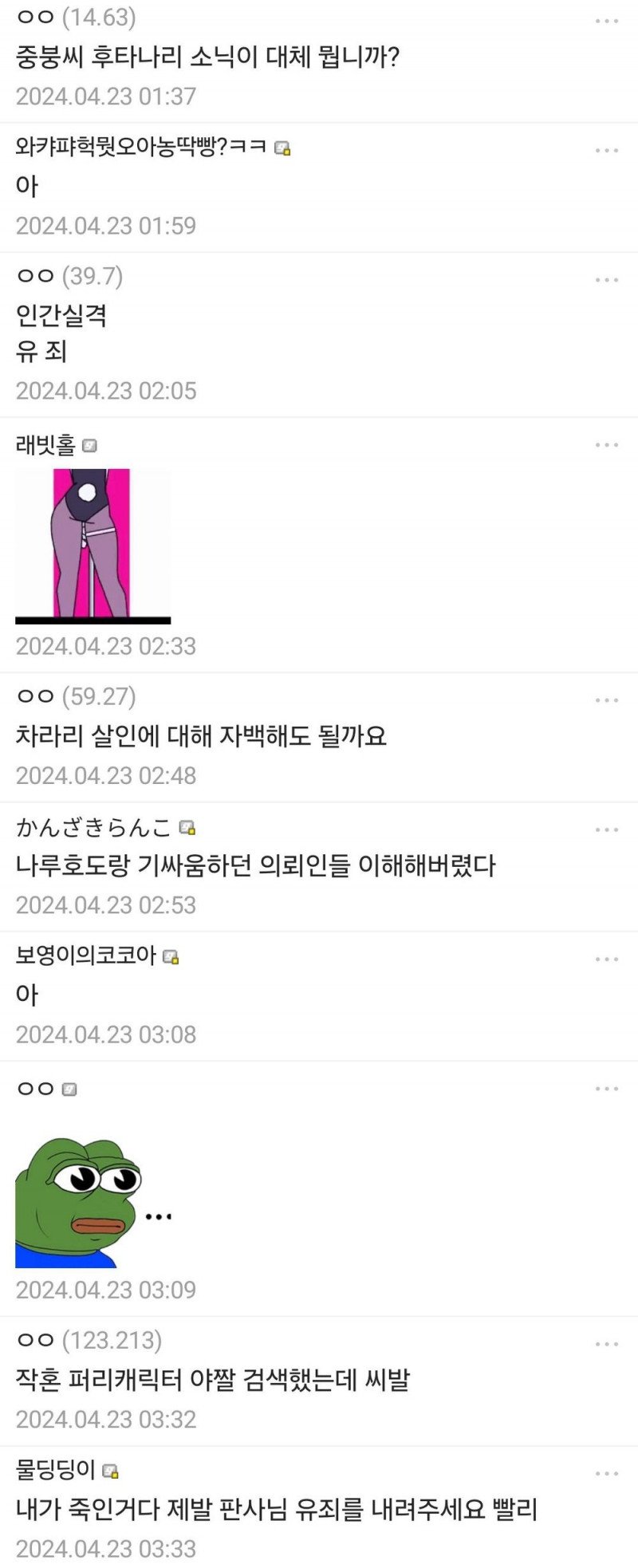Open the options menu on the 인간실격 comment

[x=608, y=280]
